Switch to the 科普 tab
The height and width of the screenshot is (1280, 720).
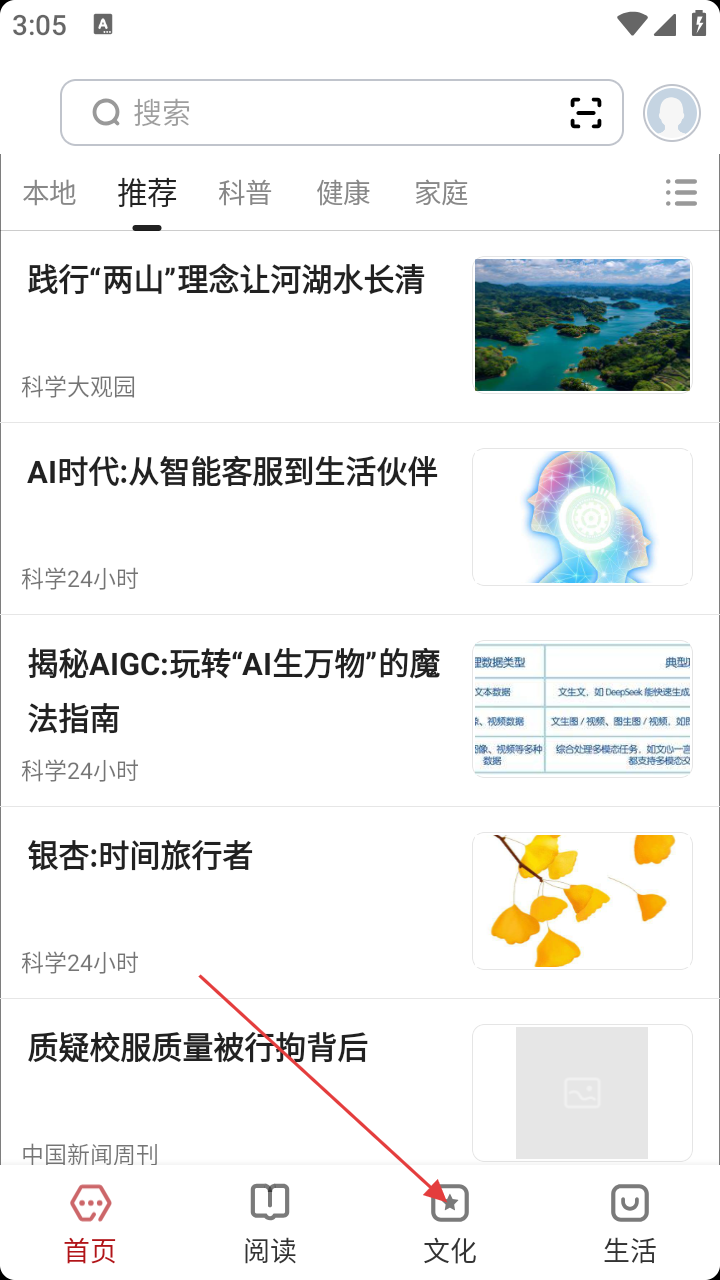(x=245, y=192)
